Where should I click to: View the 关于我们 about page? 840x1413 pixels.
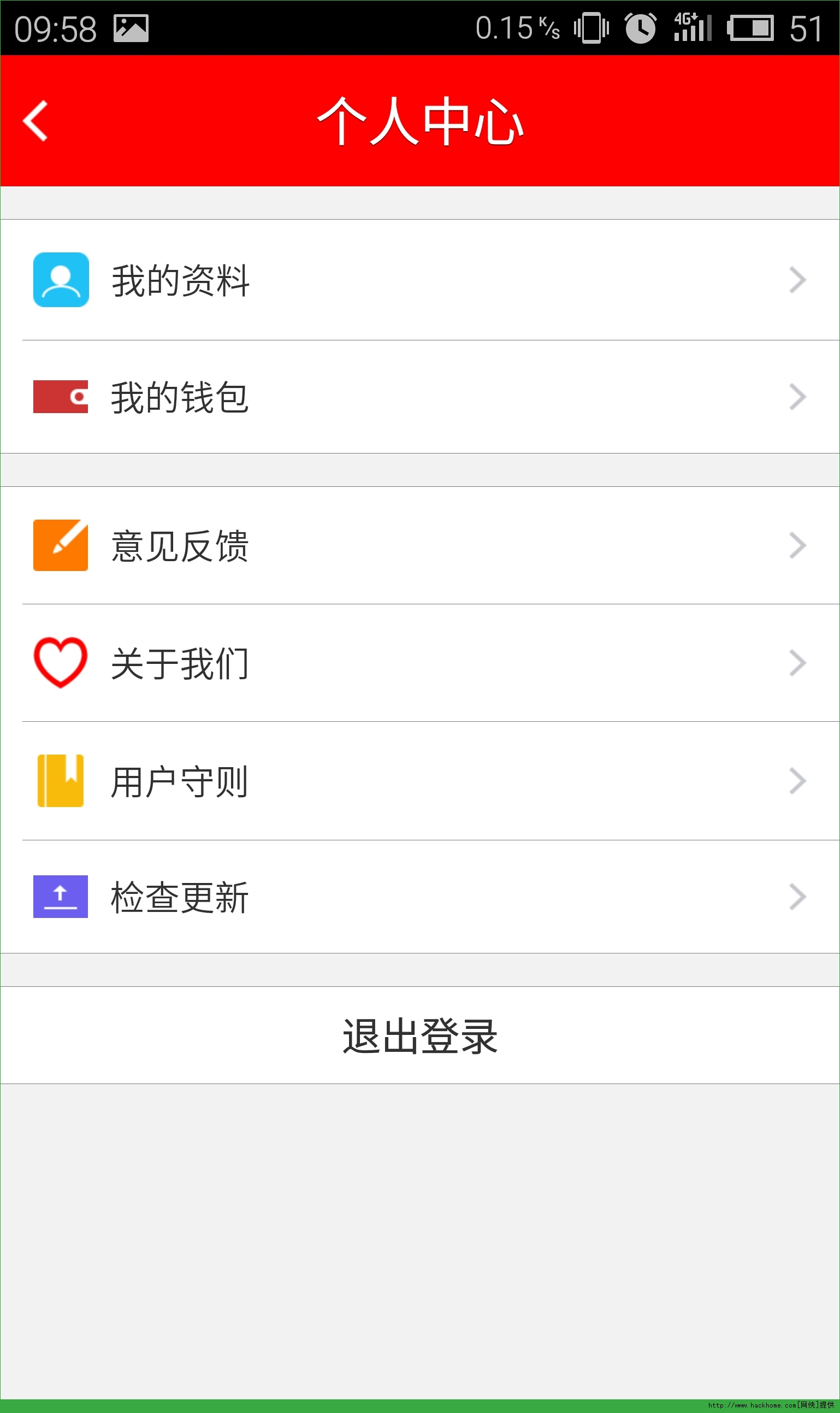tap(419, 663)
